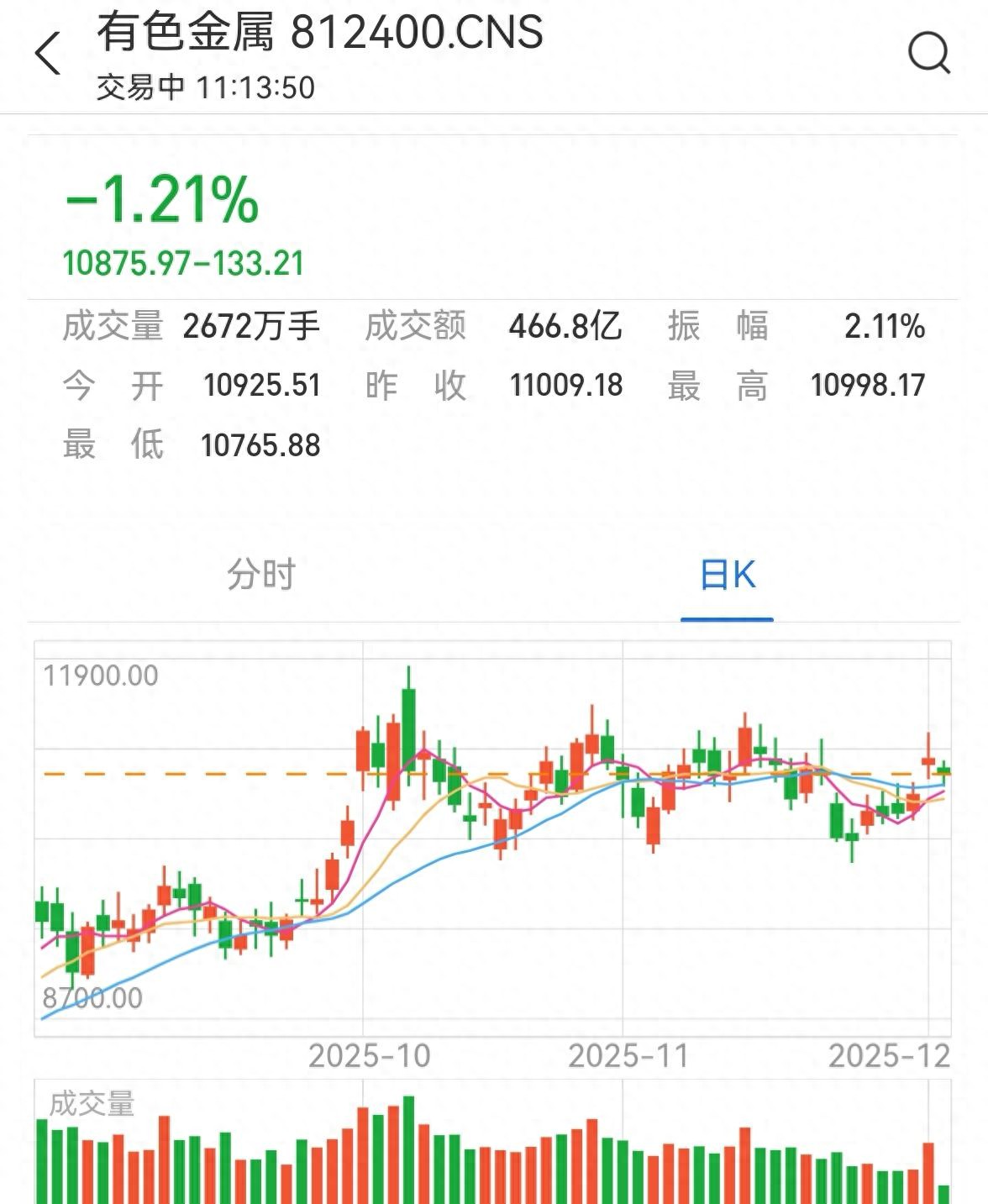The height and width of the screenshot is (1204, 988).
Task: Tap the 成交额 turnover figure 466.8亿
Action: click(x=565, y=326)
